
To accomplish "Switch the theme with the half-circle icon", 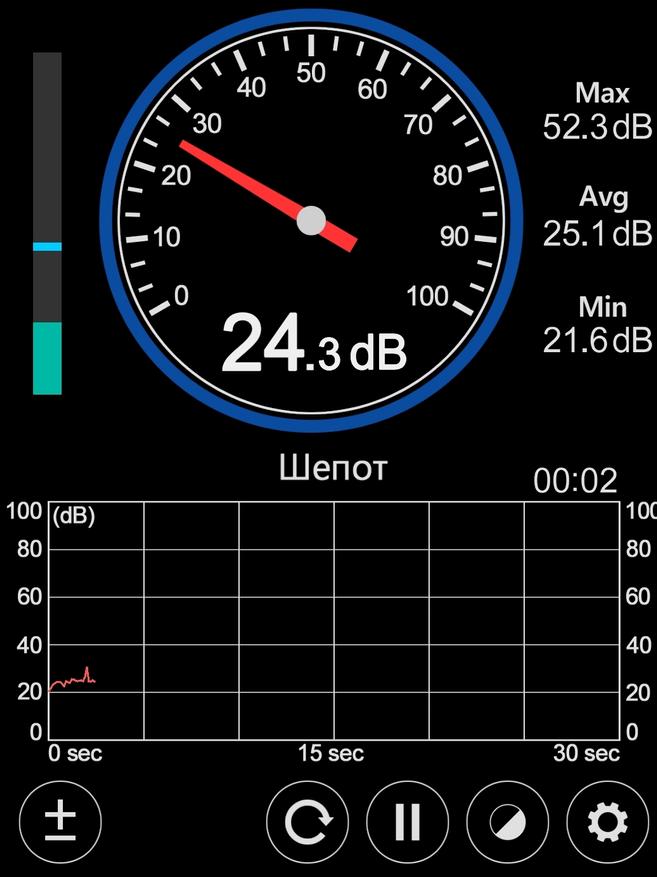I will [508, 822].
